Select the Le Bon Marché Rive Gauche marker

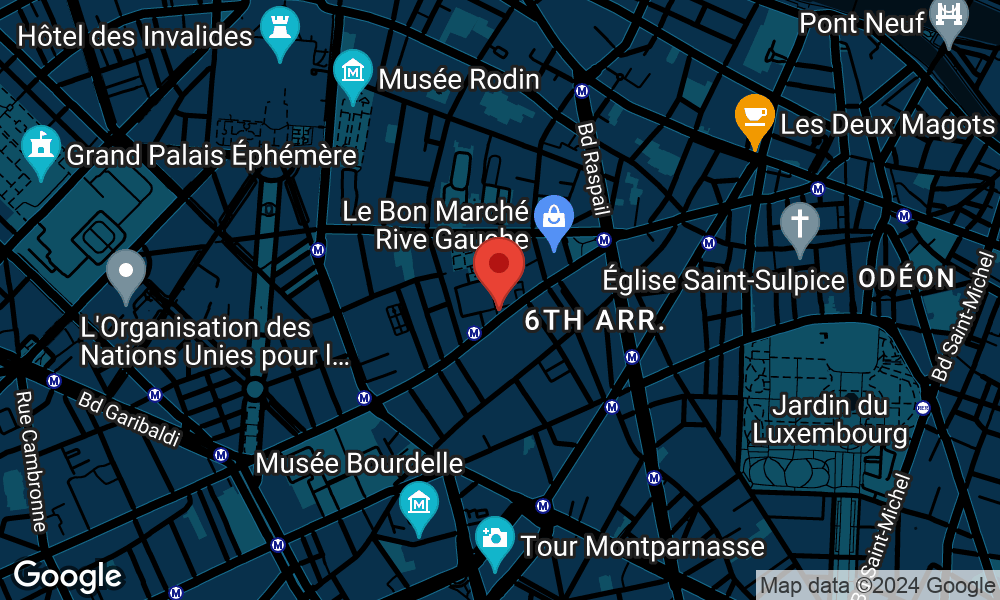click(552, 216)
